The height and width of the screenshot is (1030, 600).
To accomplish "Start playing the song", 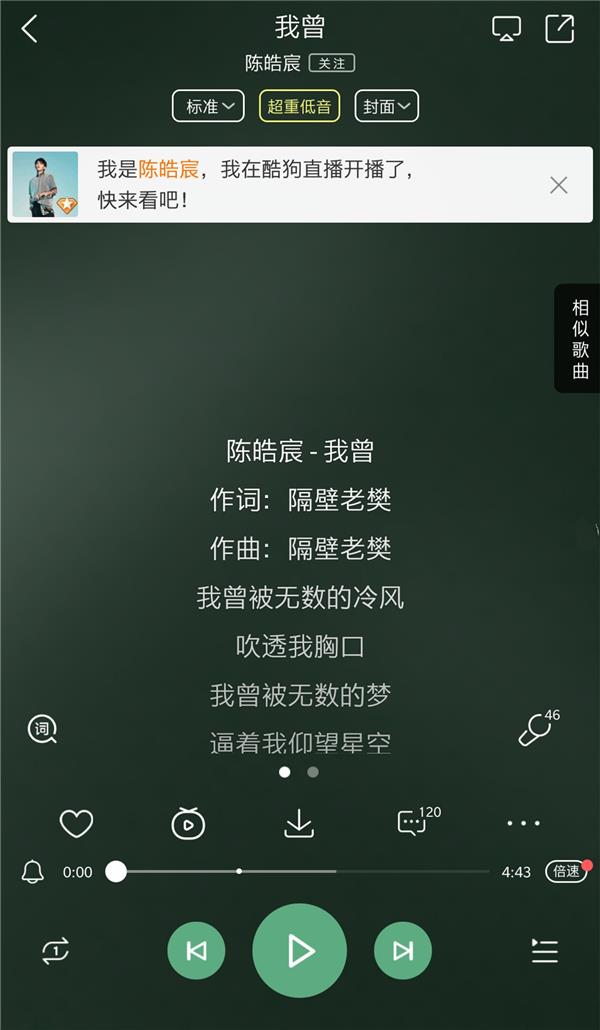I will point(299,951).
